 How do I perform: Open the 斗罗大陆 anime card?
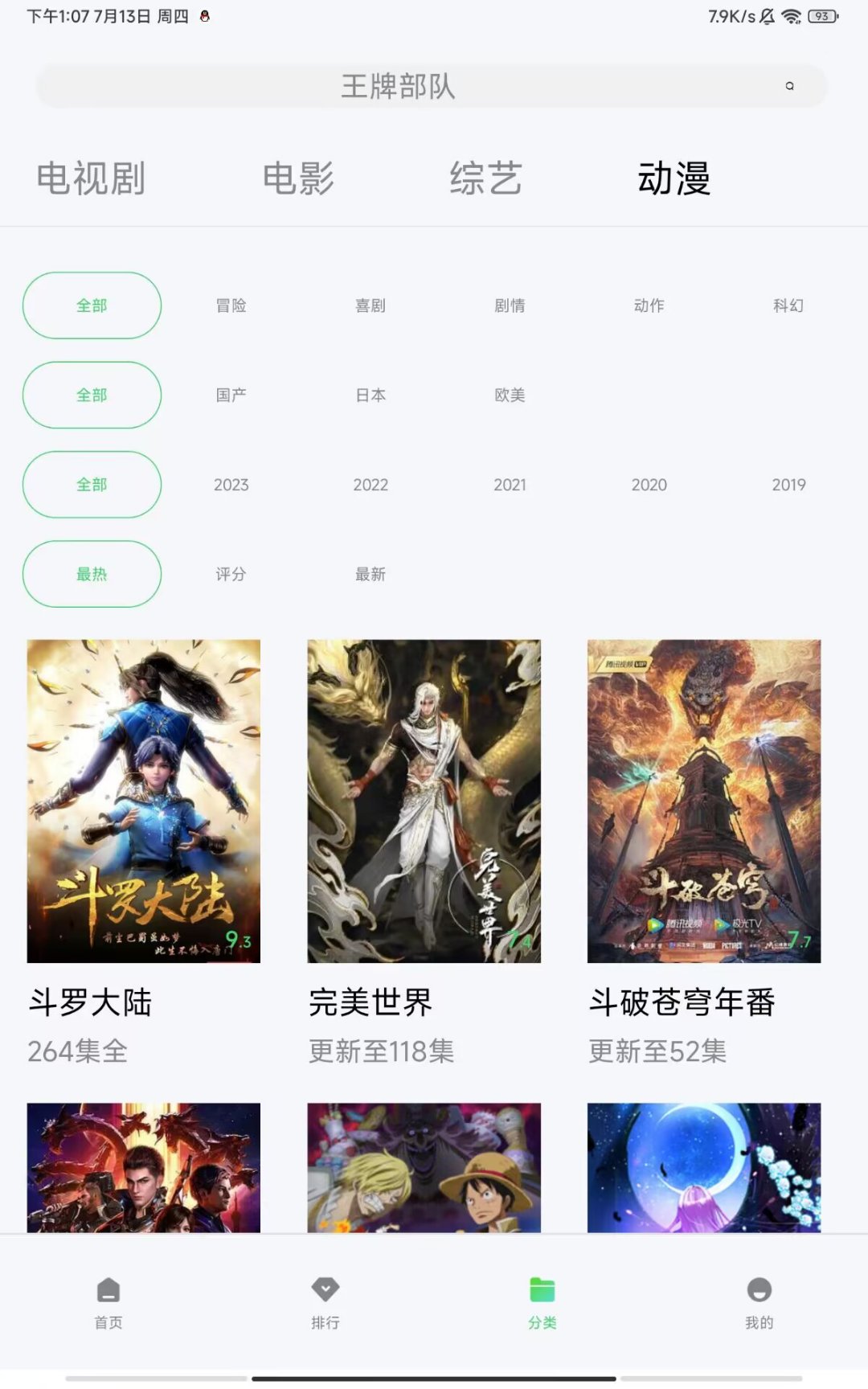coord(143,801)
